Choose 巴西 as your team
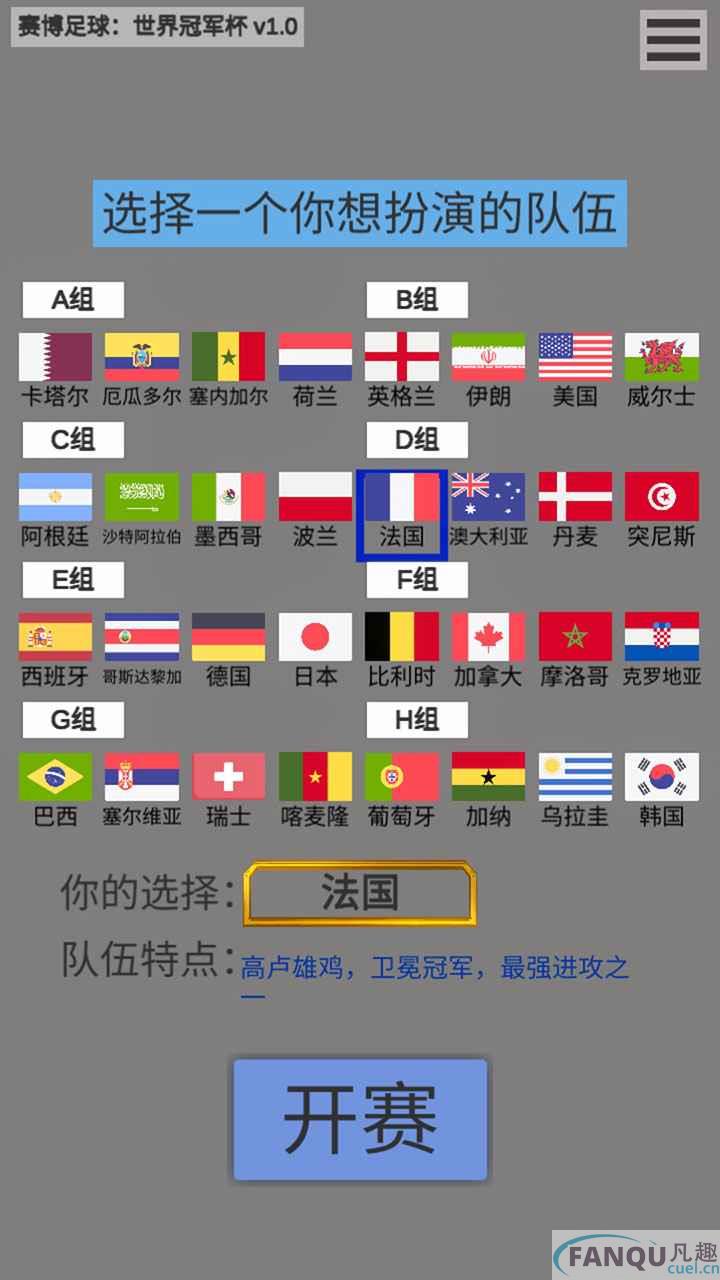This screenshot has height=1280, width=720. click(55, 777)
